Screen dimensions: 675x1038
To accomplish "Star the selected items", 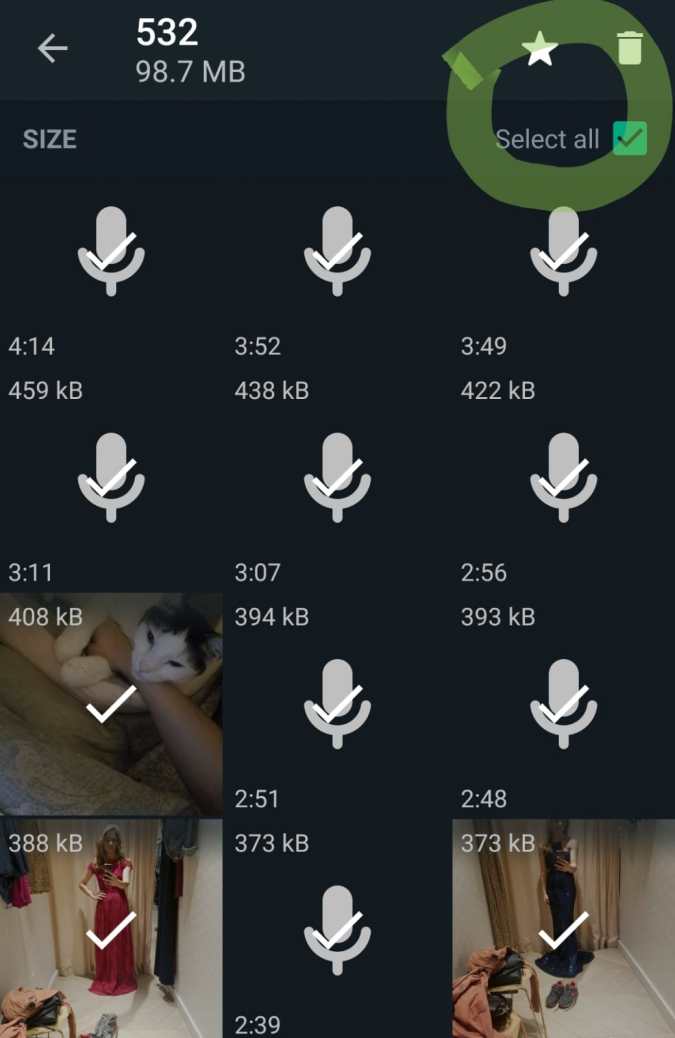I will click(540, 49).
